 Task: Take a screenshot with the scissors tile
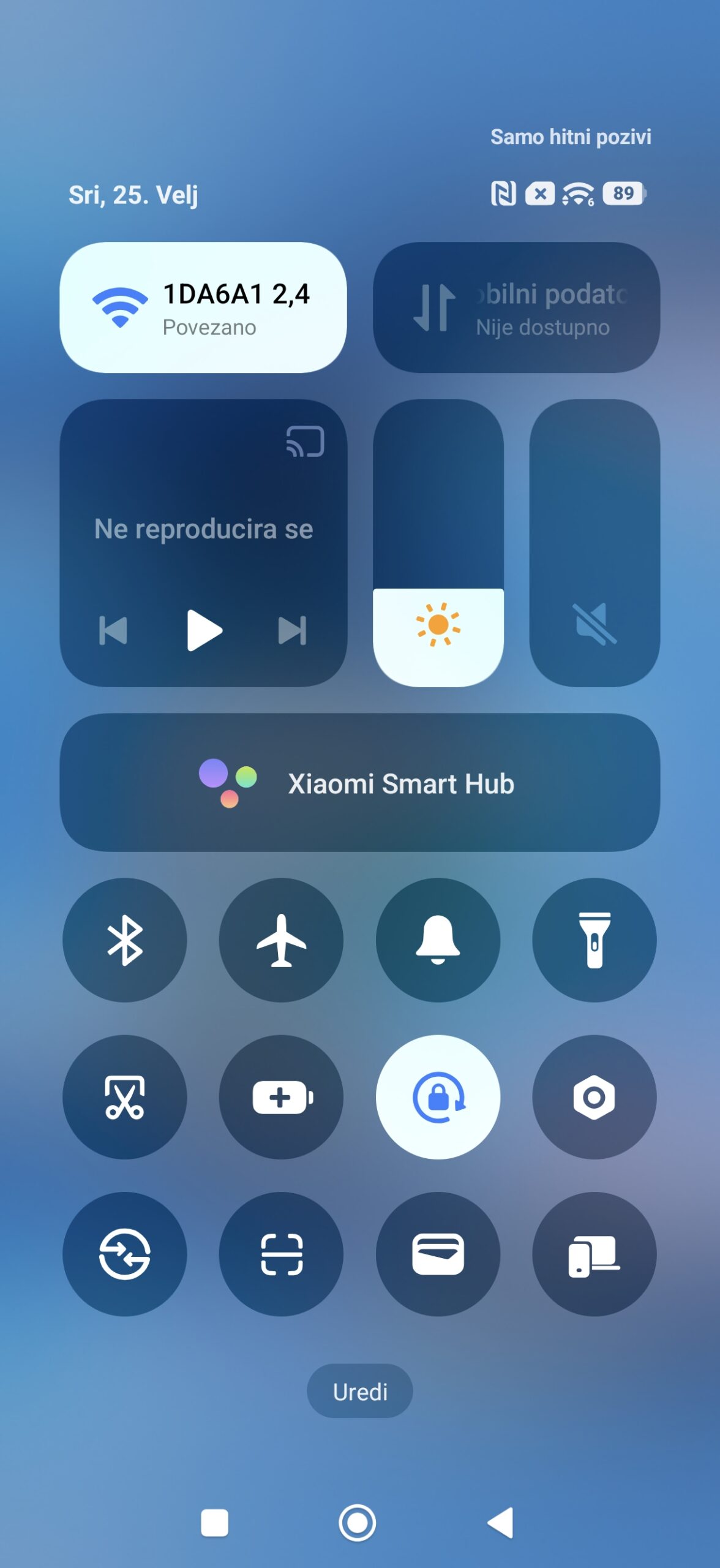point(125,1097)
